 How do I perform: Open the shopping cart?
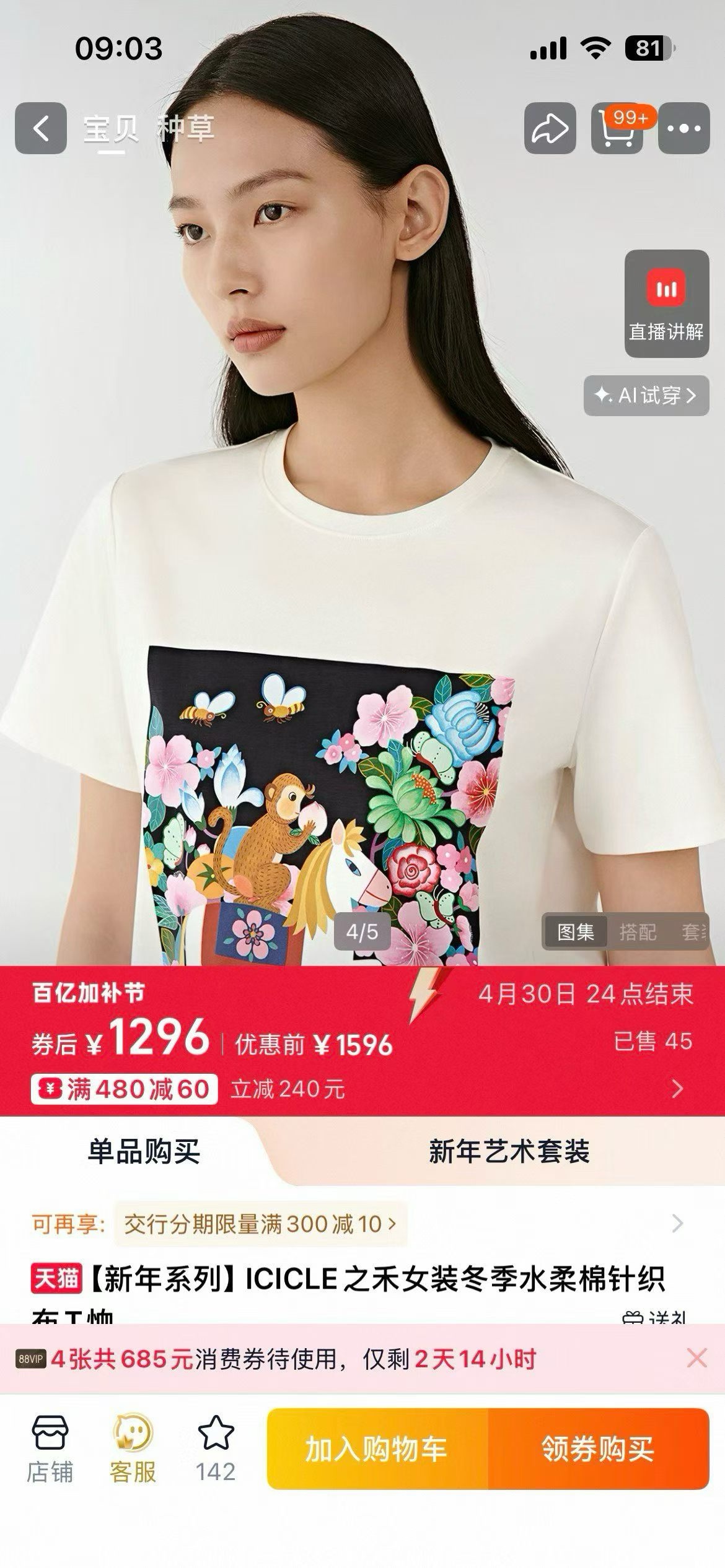[617, 128]
